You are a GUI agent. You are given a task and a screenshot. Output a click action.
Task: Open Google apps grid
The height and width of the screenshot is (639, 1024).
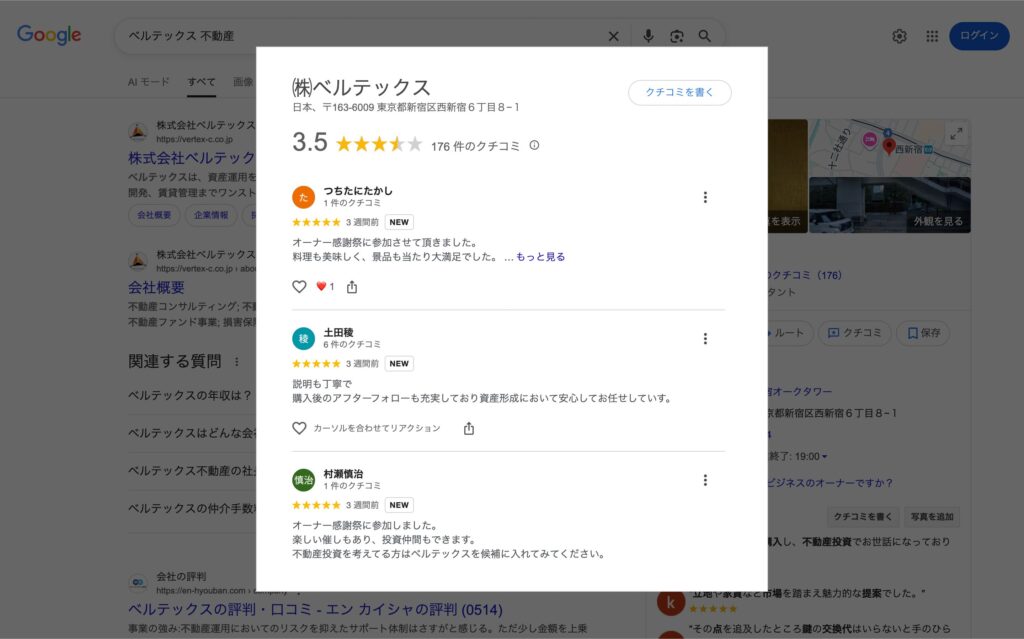coord(932,36)
